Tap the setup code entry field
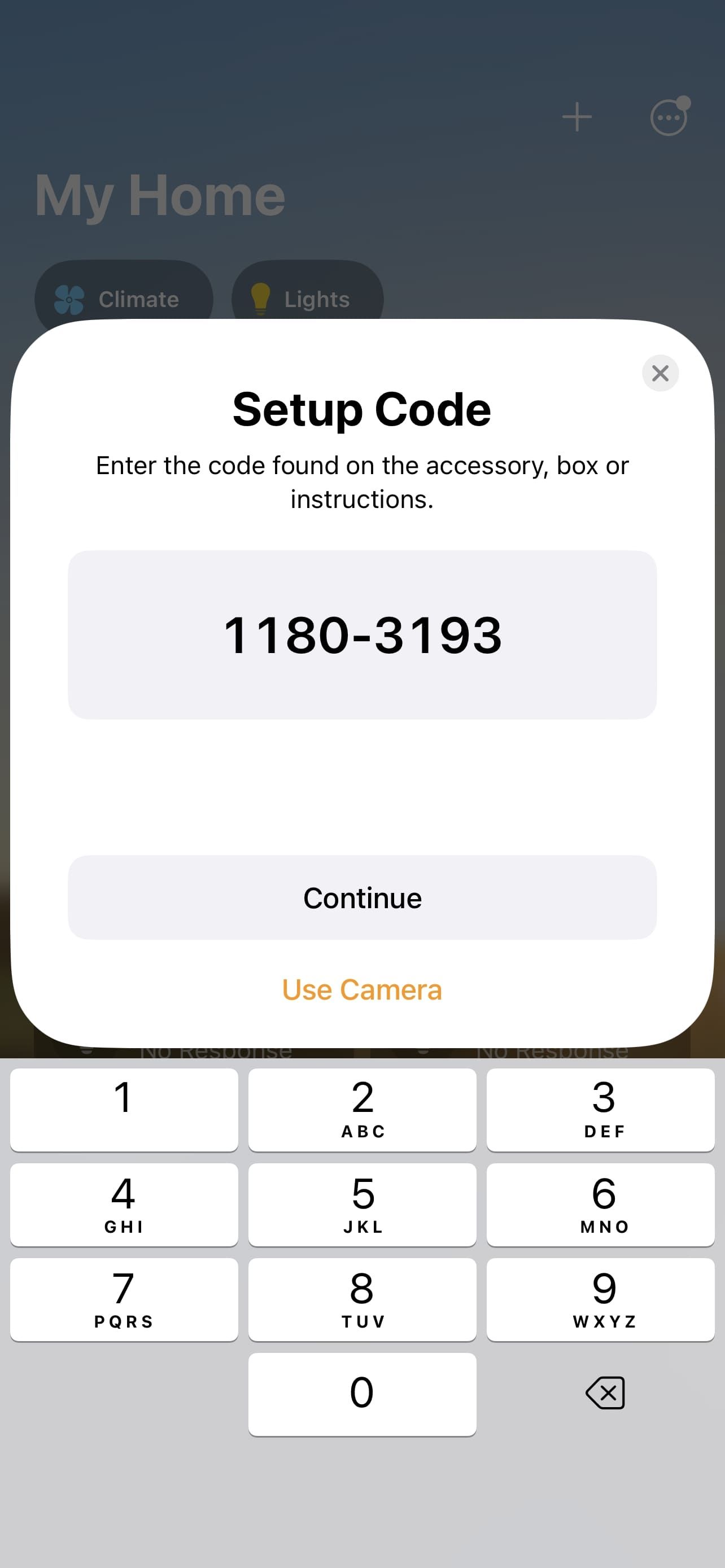The width and height of the screenshot is (725, 1568). coord(362,635)
